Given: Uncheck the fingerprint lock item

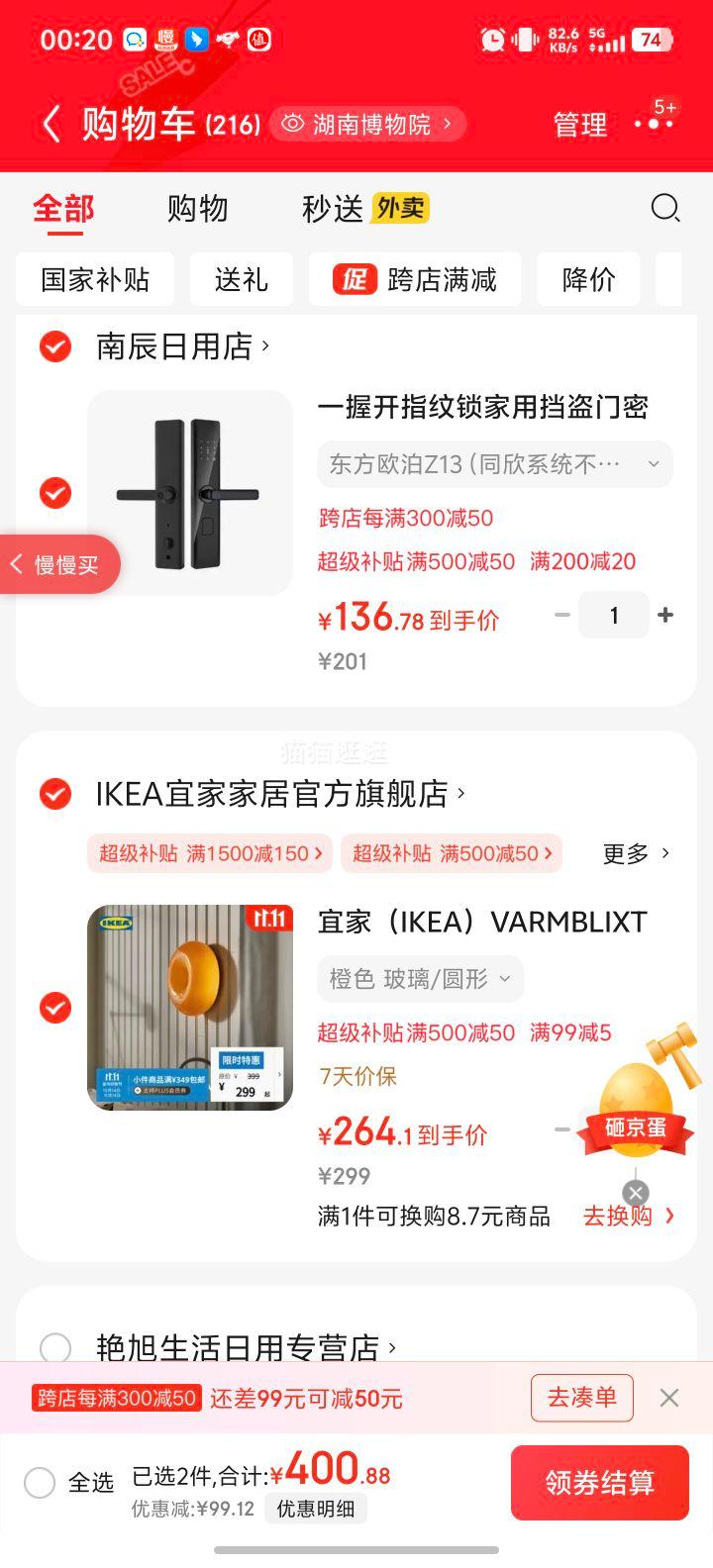Looking at the screenshot, I should pyautogui.click(x=55, y=492).
